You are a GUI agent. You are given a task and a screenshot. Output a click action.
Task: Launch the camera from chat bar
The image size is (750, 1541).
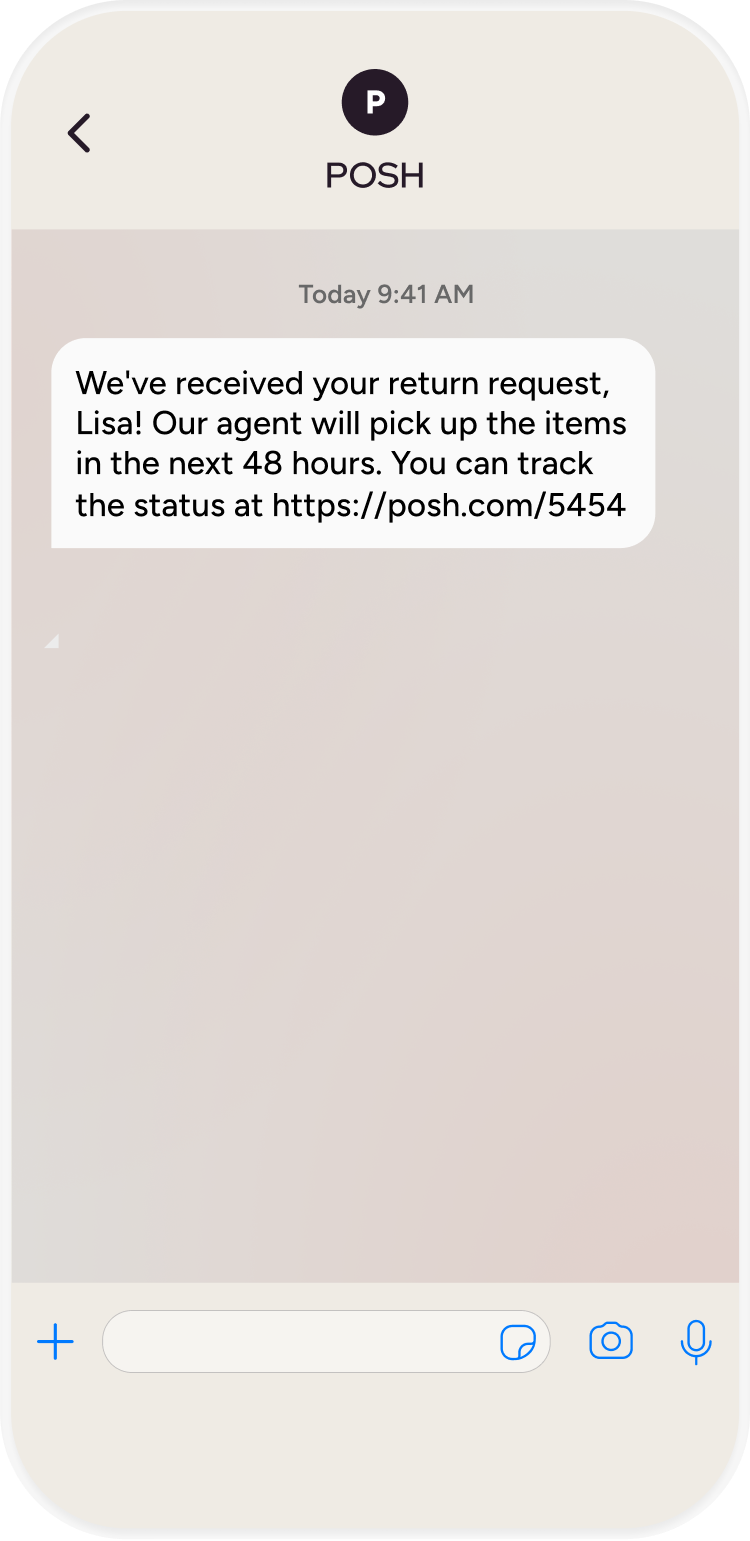(x=611, y=1341)
